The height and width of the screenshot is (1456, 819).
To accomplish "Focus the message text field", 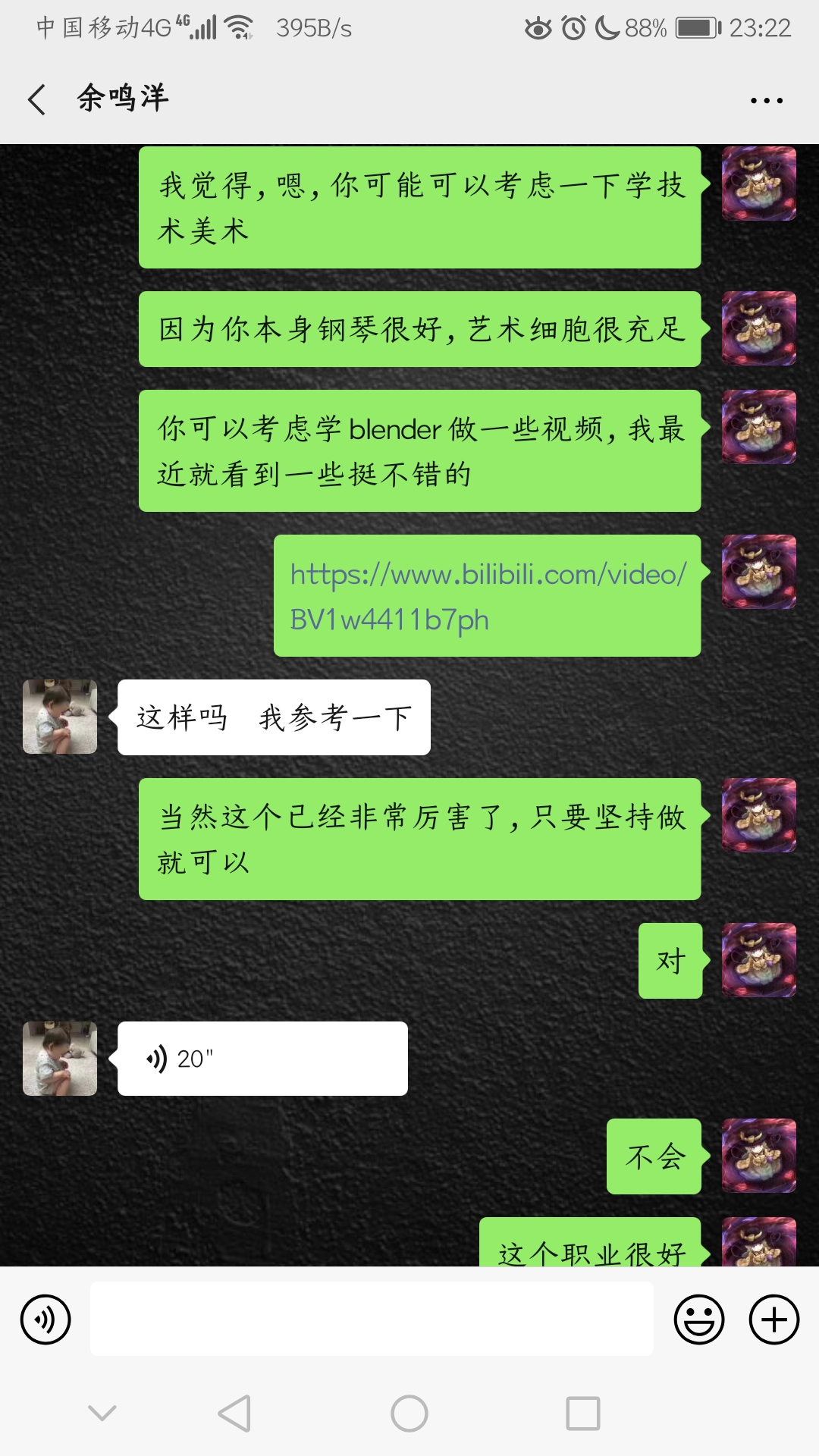I will pos(372,1319).
